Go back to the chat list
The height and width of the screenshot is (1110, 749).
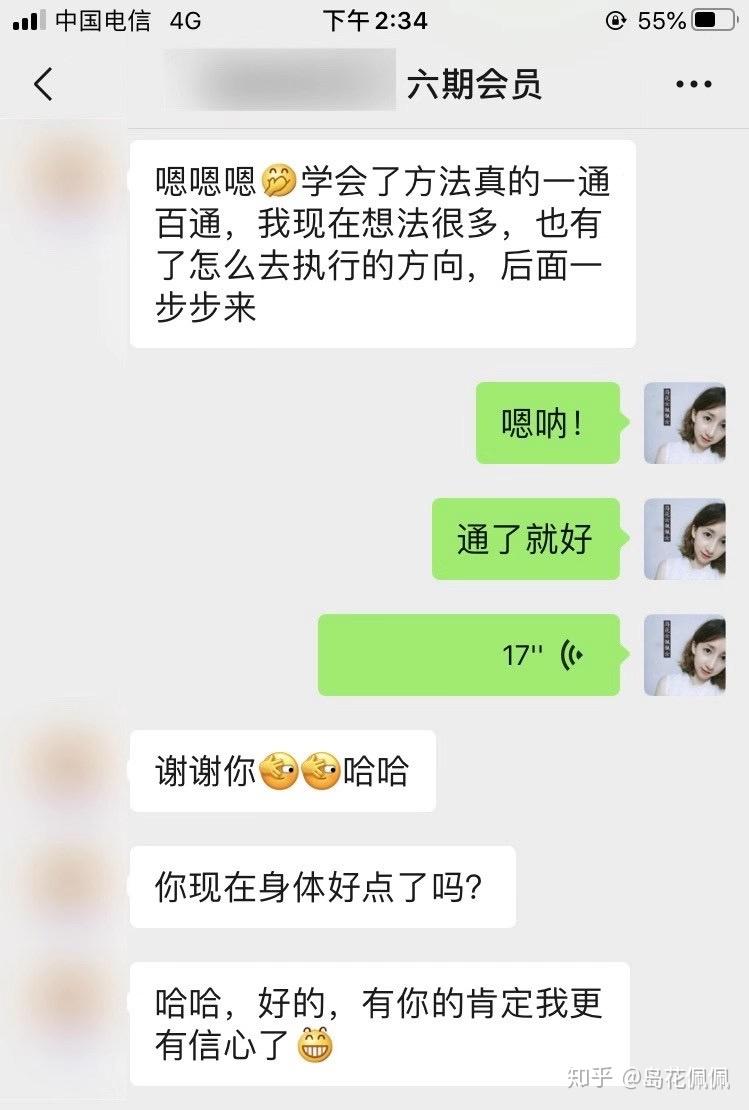[x=43, y=85]
